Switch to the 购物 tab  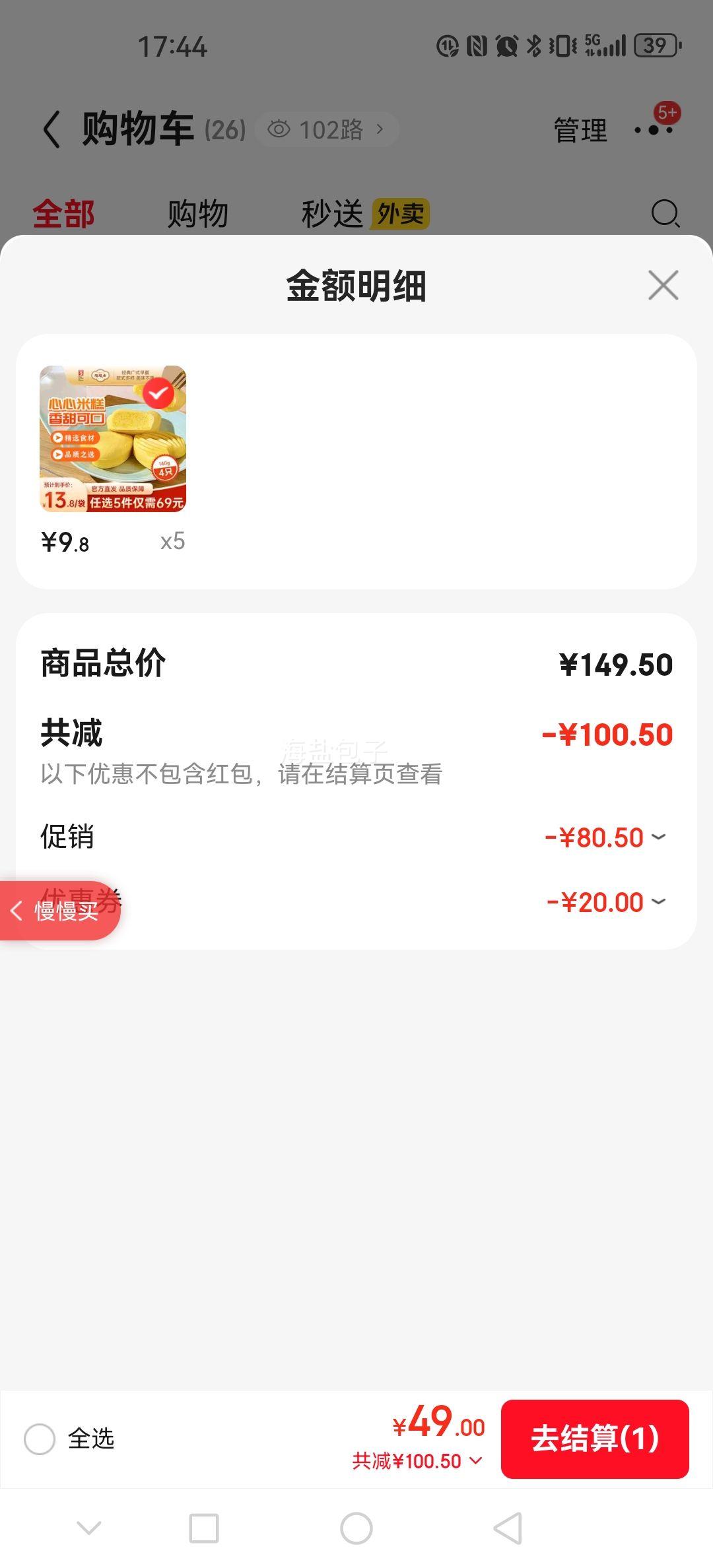click(197, 214)
